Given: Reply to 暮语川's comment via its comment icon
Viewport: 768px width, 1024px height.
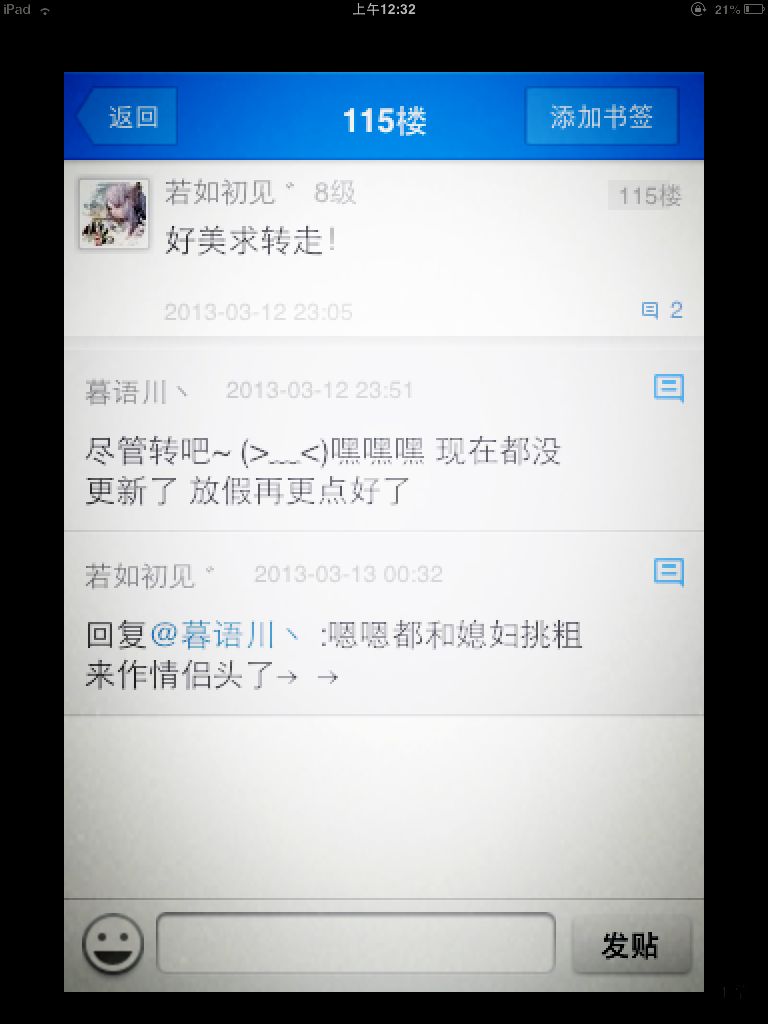Looking at the screenshot, I should [x=669, y=388].
